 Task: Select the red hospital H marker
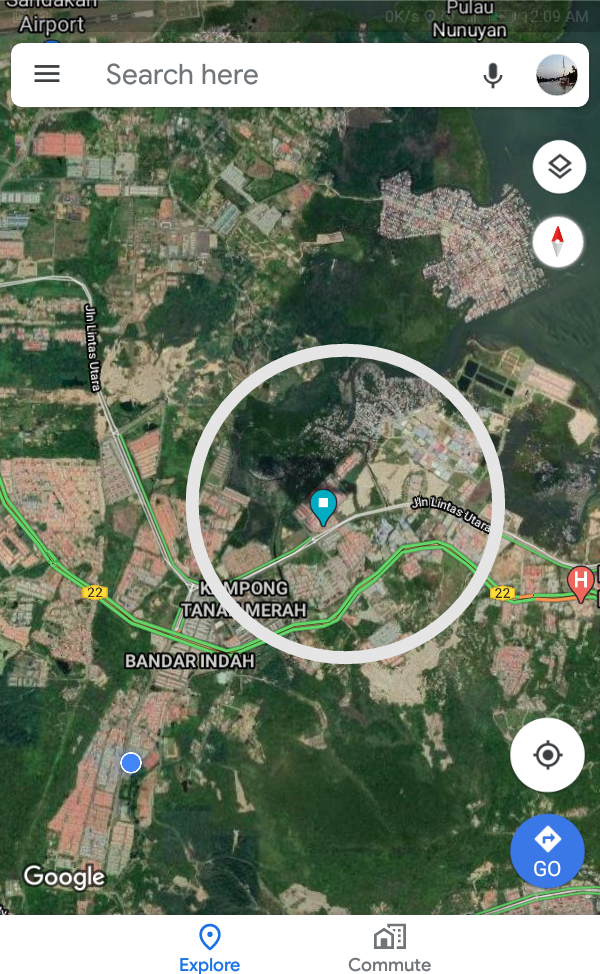(580, 582)
